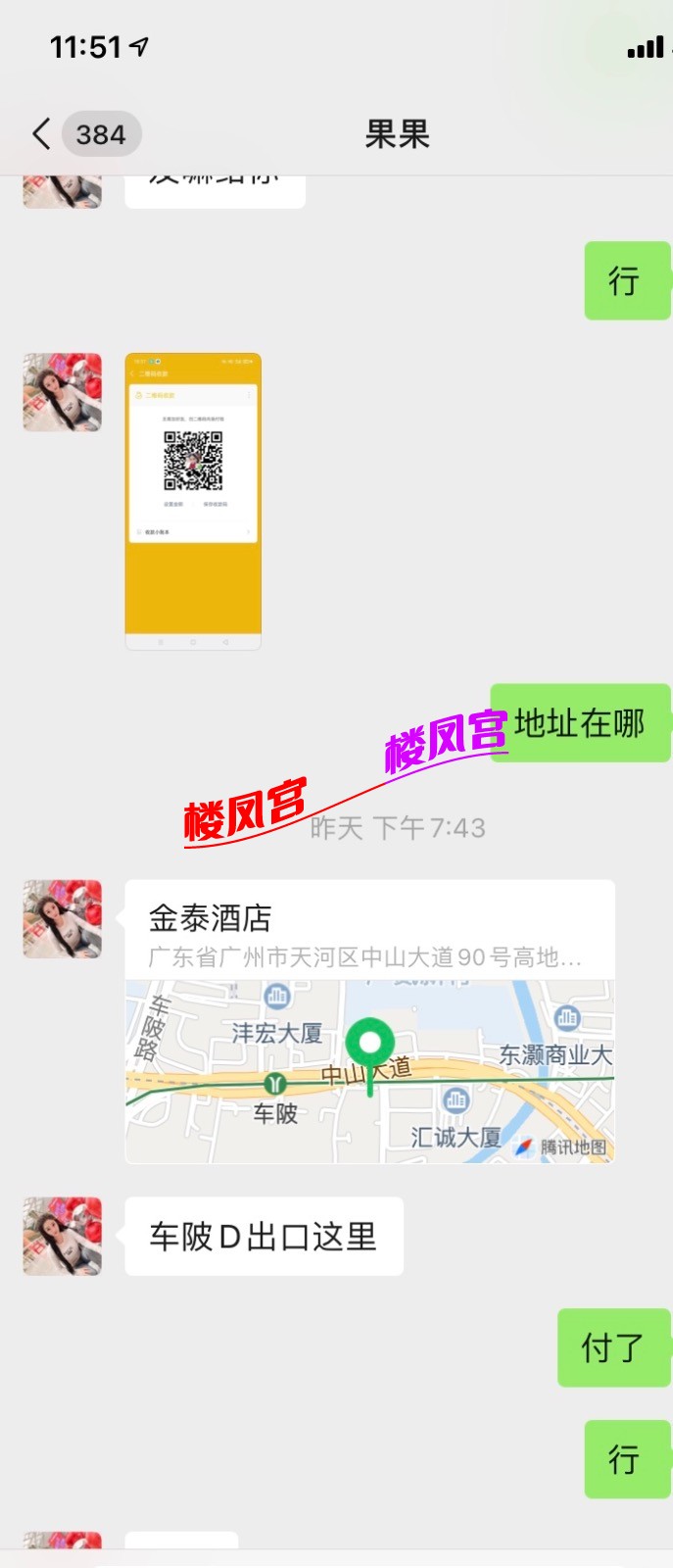Open the 金泰酒店 location card
Viewport: 673px width, 1568px height.
369,1019
